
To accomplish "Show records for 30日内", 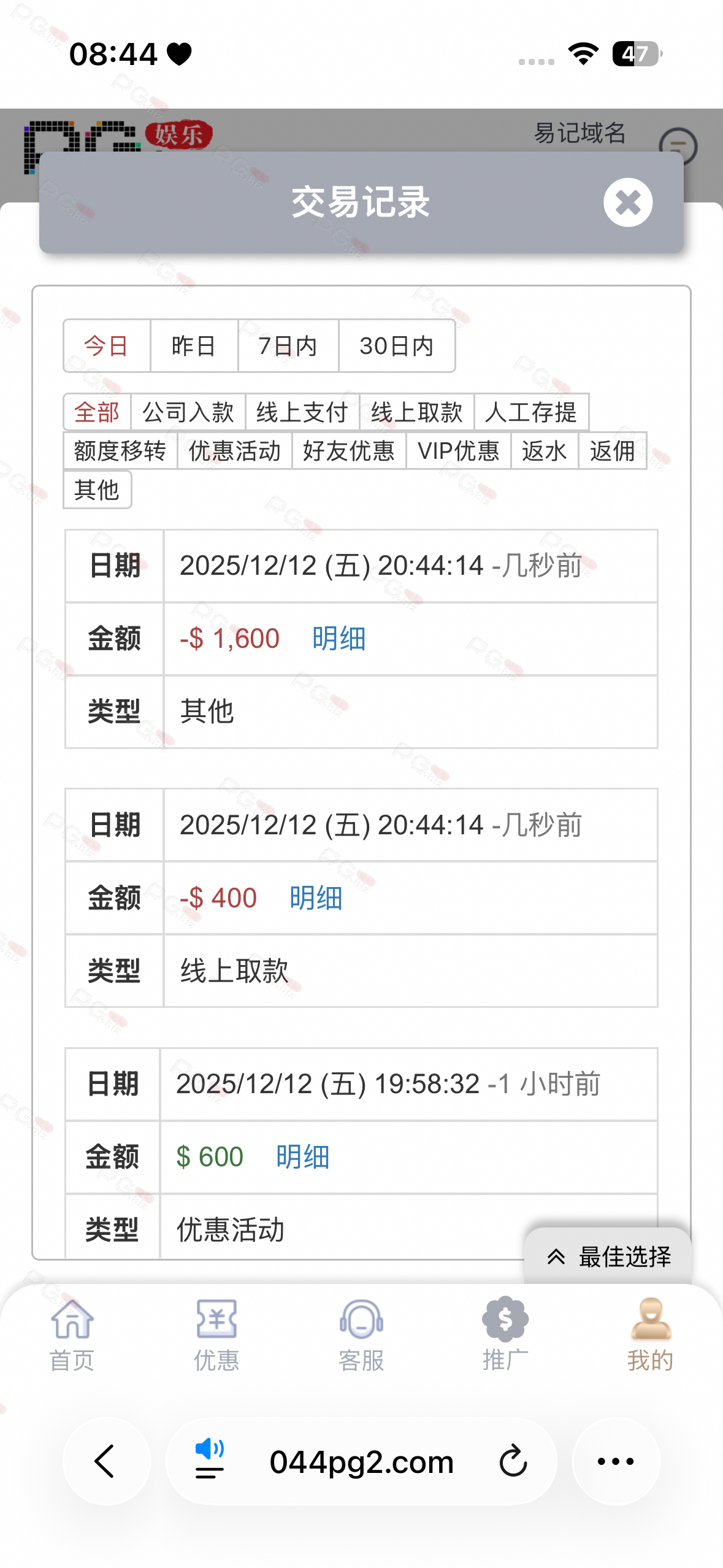I will (396, 346).
